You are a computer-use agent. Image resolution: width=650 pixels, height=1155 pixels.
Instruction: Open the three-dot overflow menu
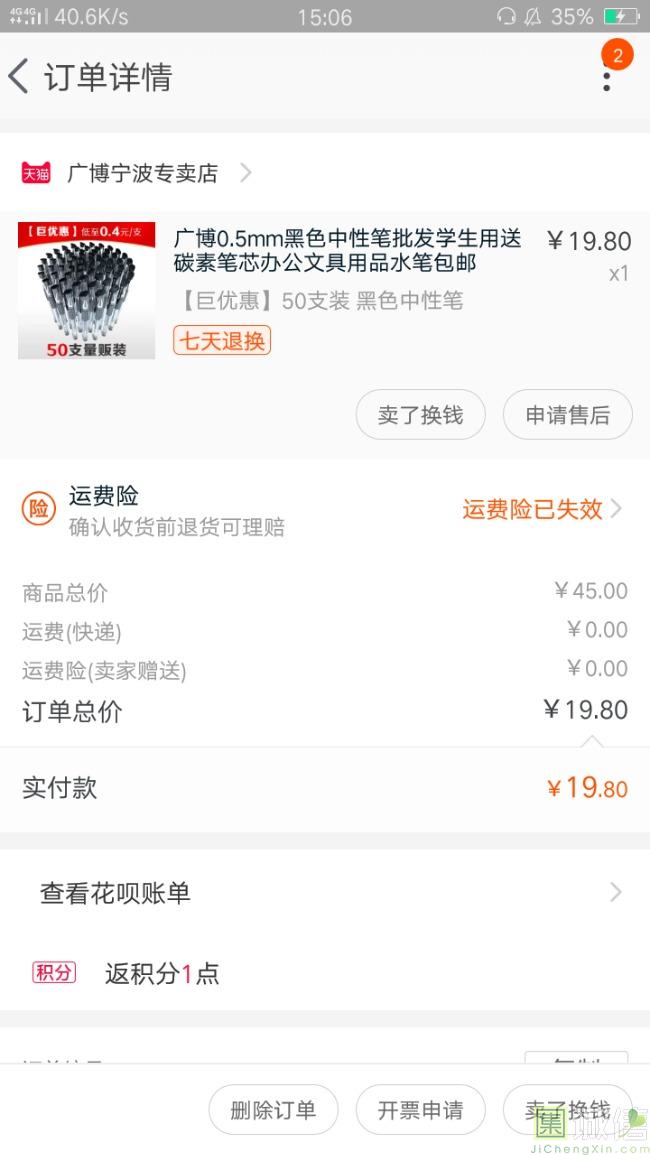606,78
